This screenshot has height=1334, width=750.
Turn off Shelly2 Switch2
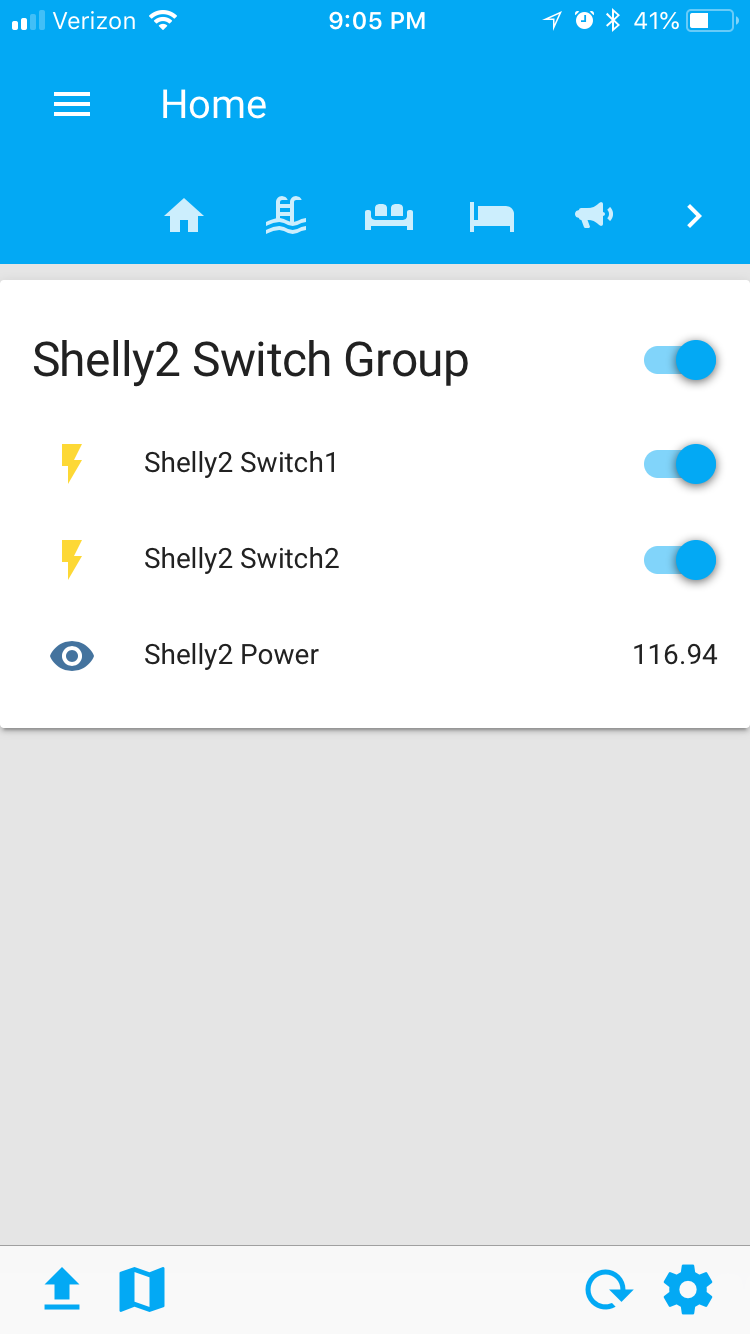click(681, 559)
